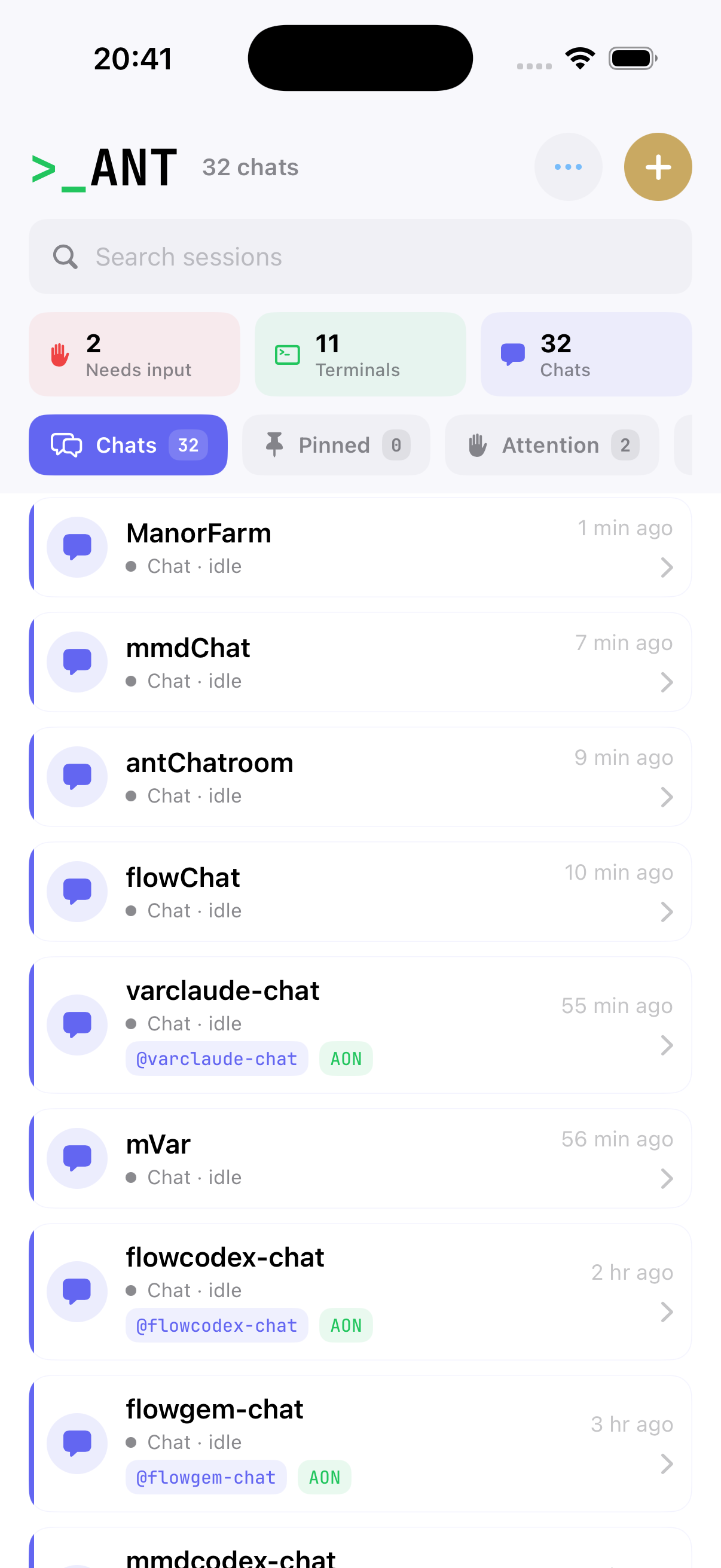Tap the hand icon on Attention filter
Viewport: 721px width, 1568px height.
[478, 444]
